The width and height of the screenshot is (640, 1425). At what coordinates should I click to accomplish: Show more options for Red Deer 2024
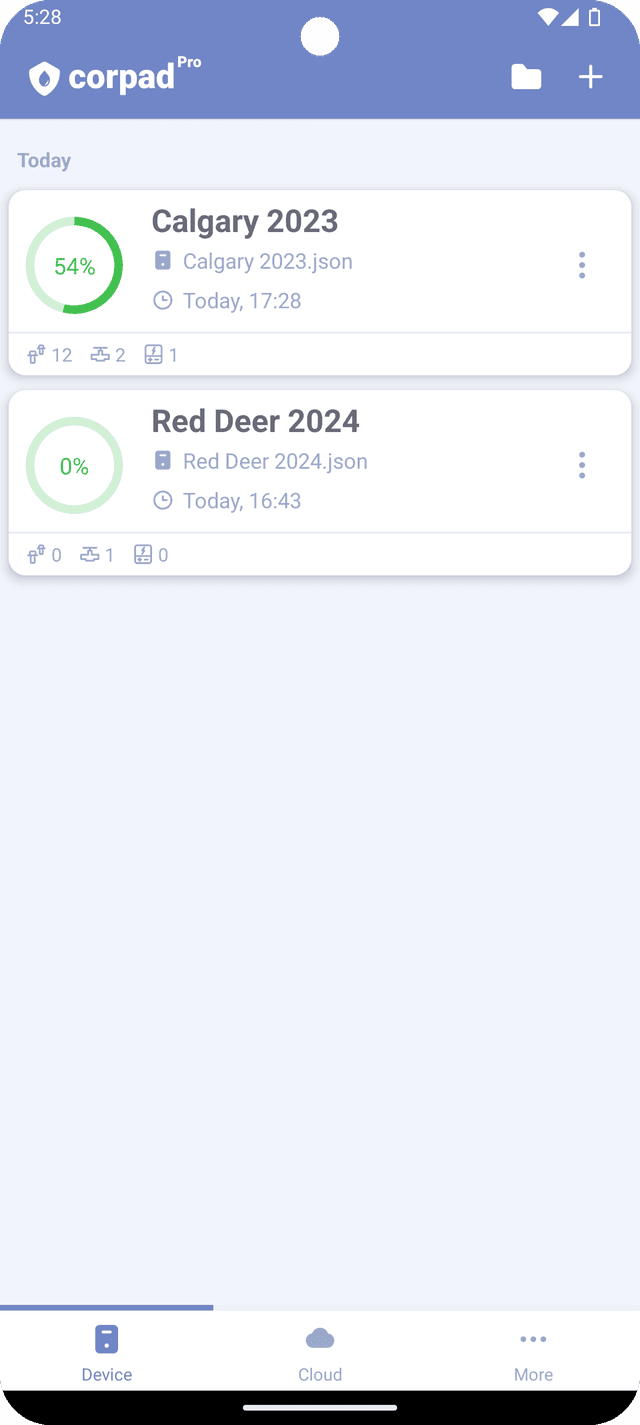581,465
